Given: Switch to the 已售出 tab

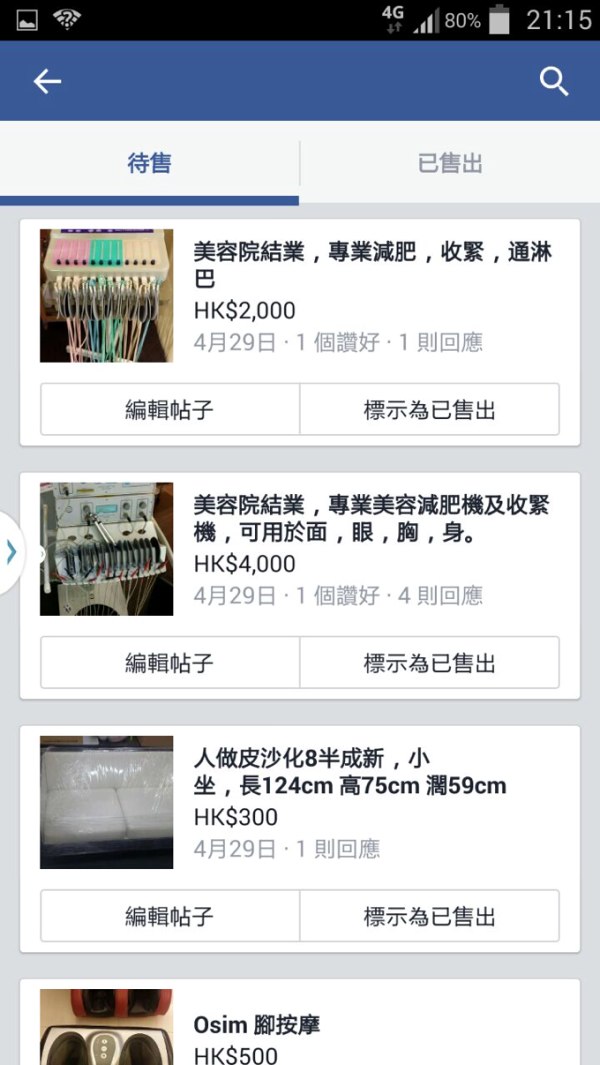Looking at the screenshot, I should tap(450, 164).
